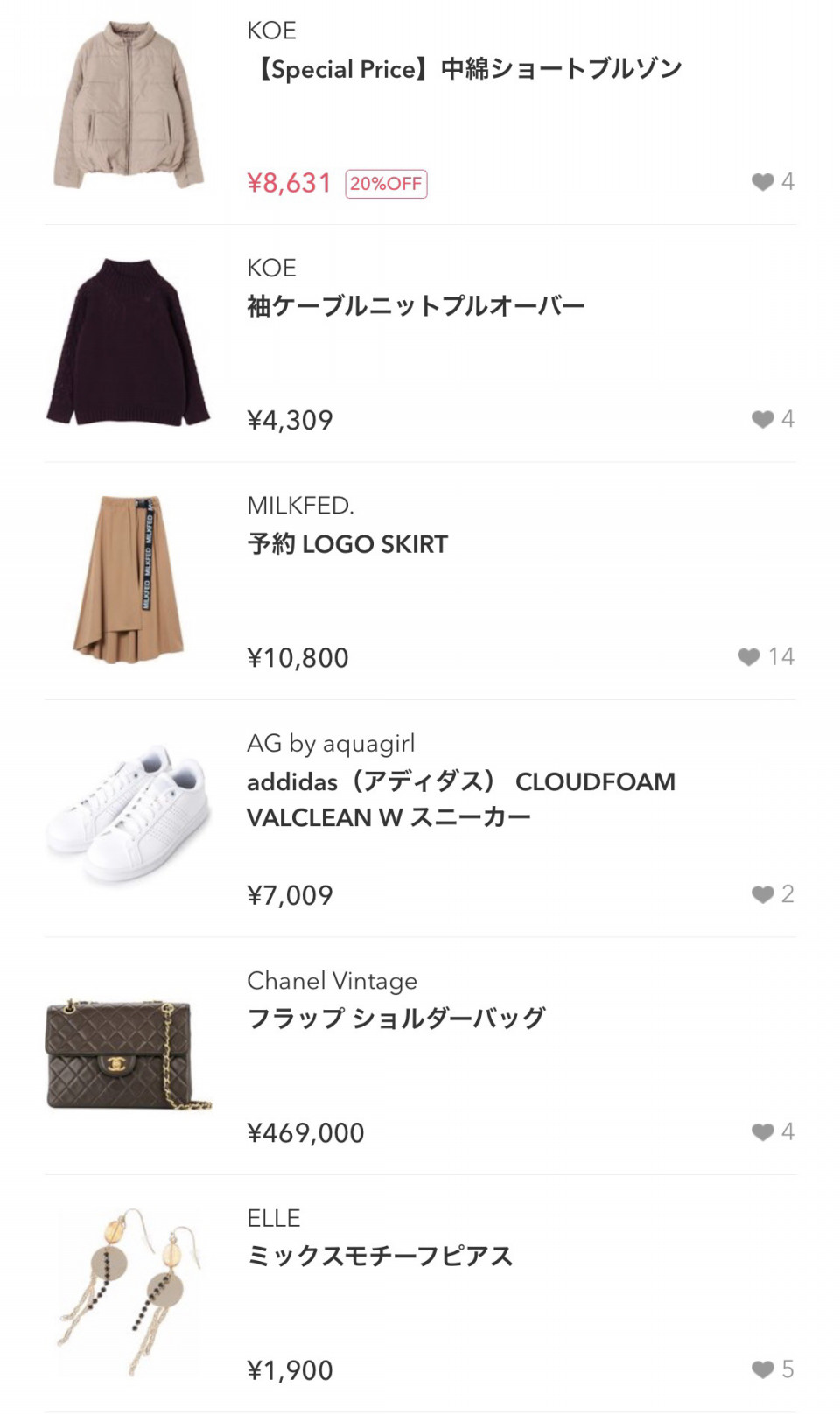Like the KOE cable knit pullover
The width and height of the screenshot is (840, 1414).
point(763,419)
